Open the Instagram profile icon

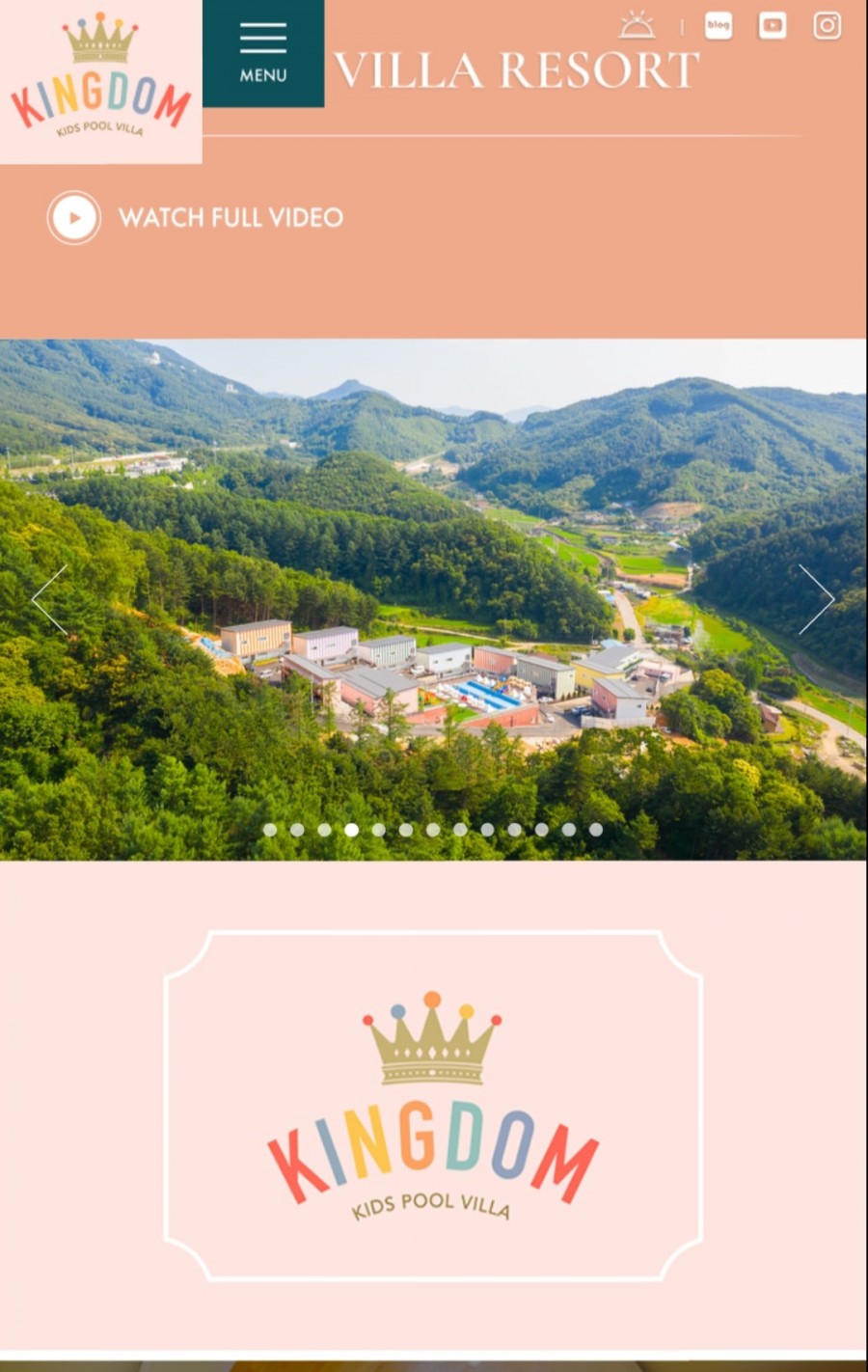point(827,25)
